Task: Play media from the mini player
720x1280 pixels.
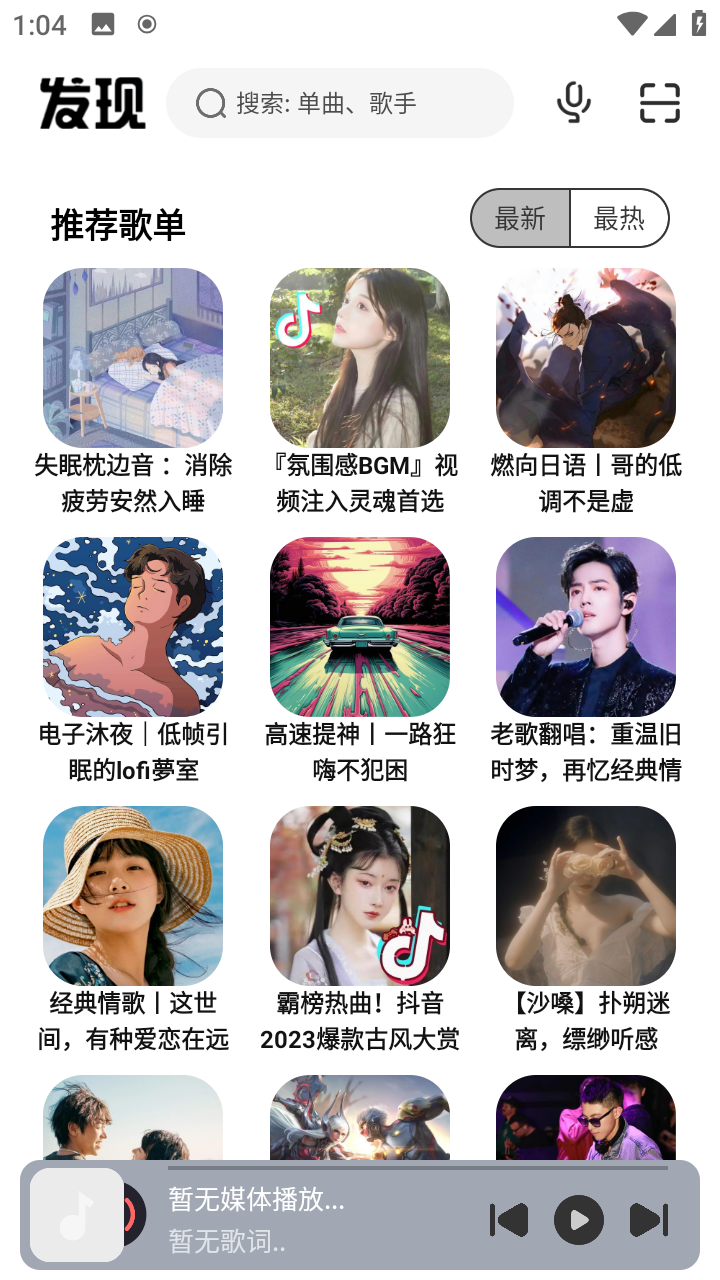Action: [x=579, y=1220]
